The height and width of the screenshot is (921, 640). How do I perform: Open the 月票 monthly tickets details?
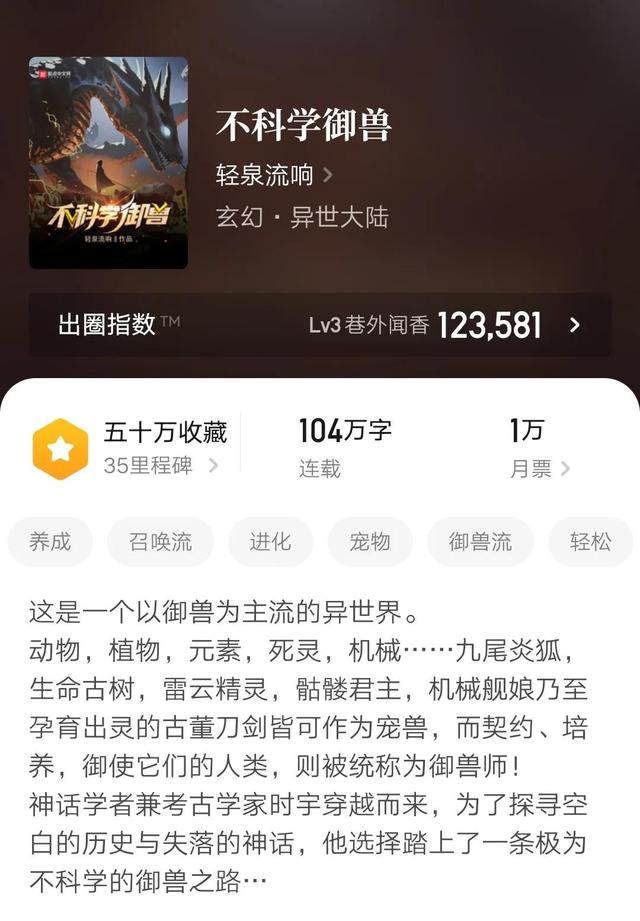coord(540,468)
